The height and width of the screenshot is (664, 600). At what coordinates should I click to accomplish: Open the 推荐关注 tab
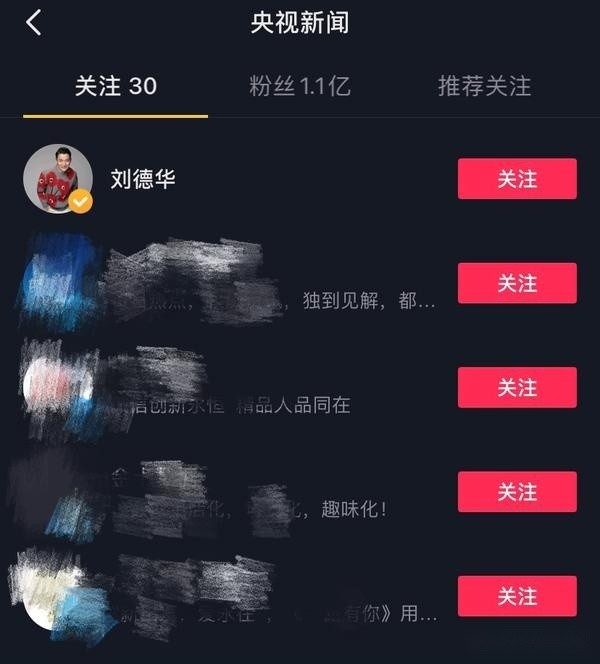484,86
